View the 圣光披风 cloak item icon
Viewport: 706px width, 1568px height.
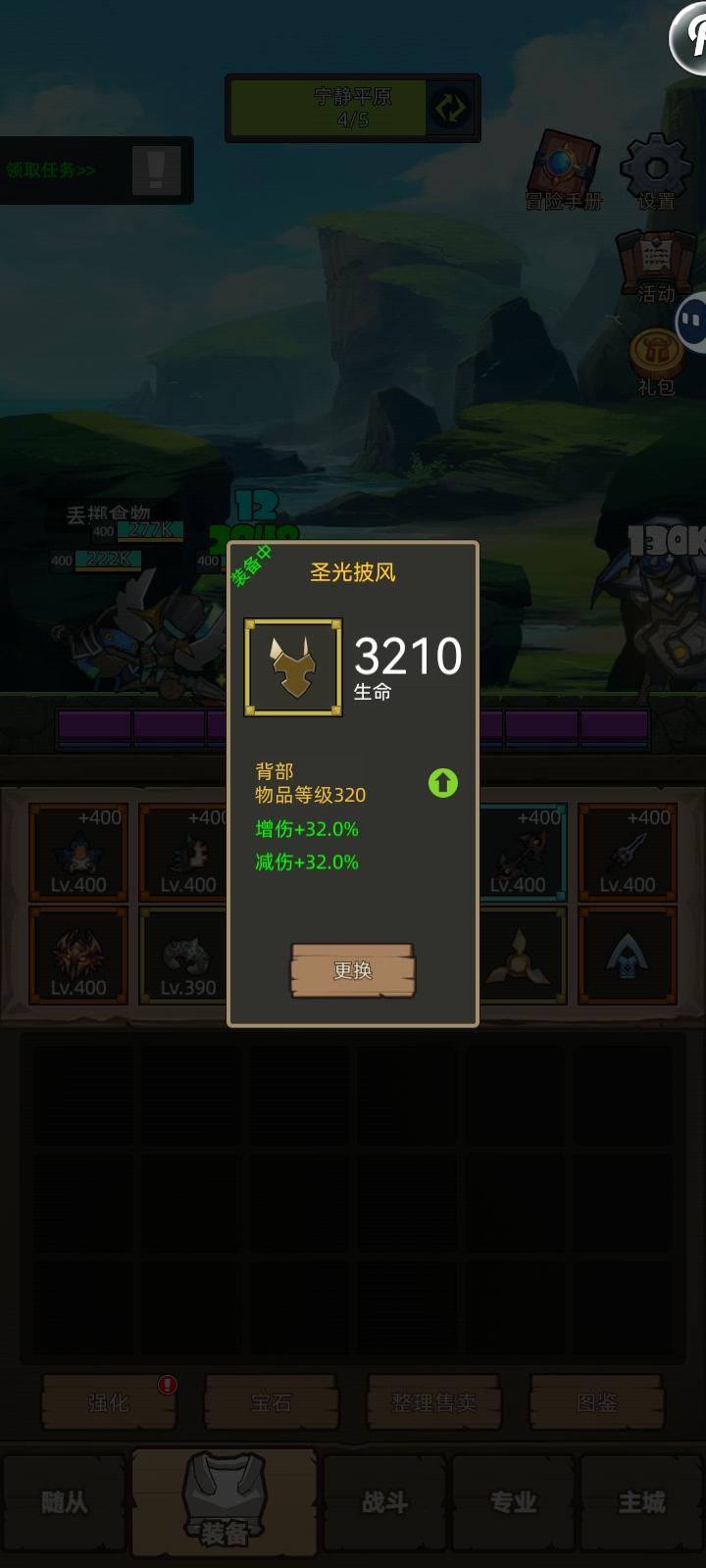tap(291, 666)
